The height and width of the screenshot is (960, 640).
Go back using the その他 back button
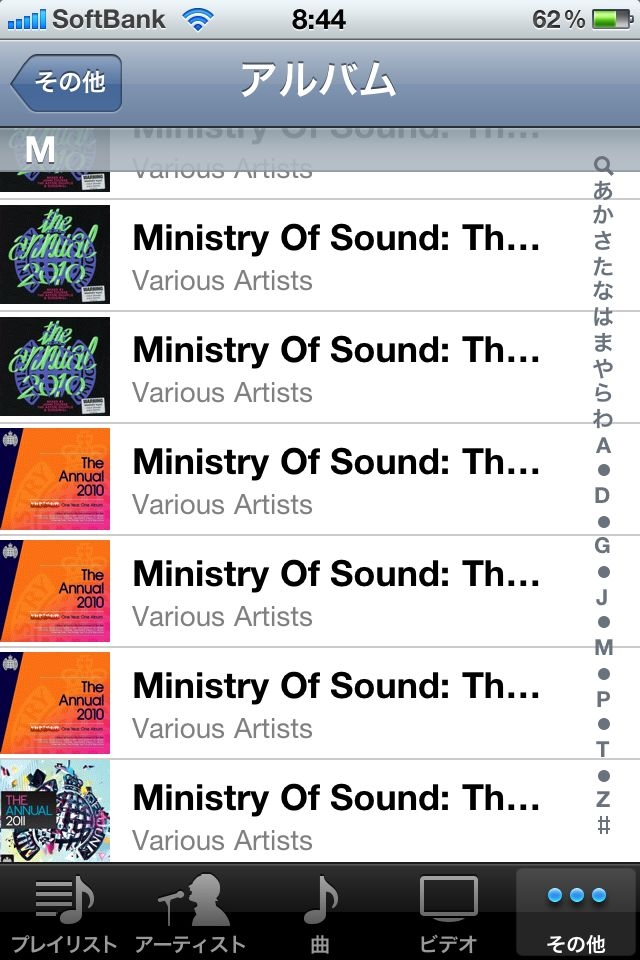coord(68,82)
